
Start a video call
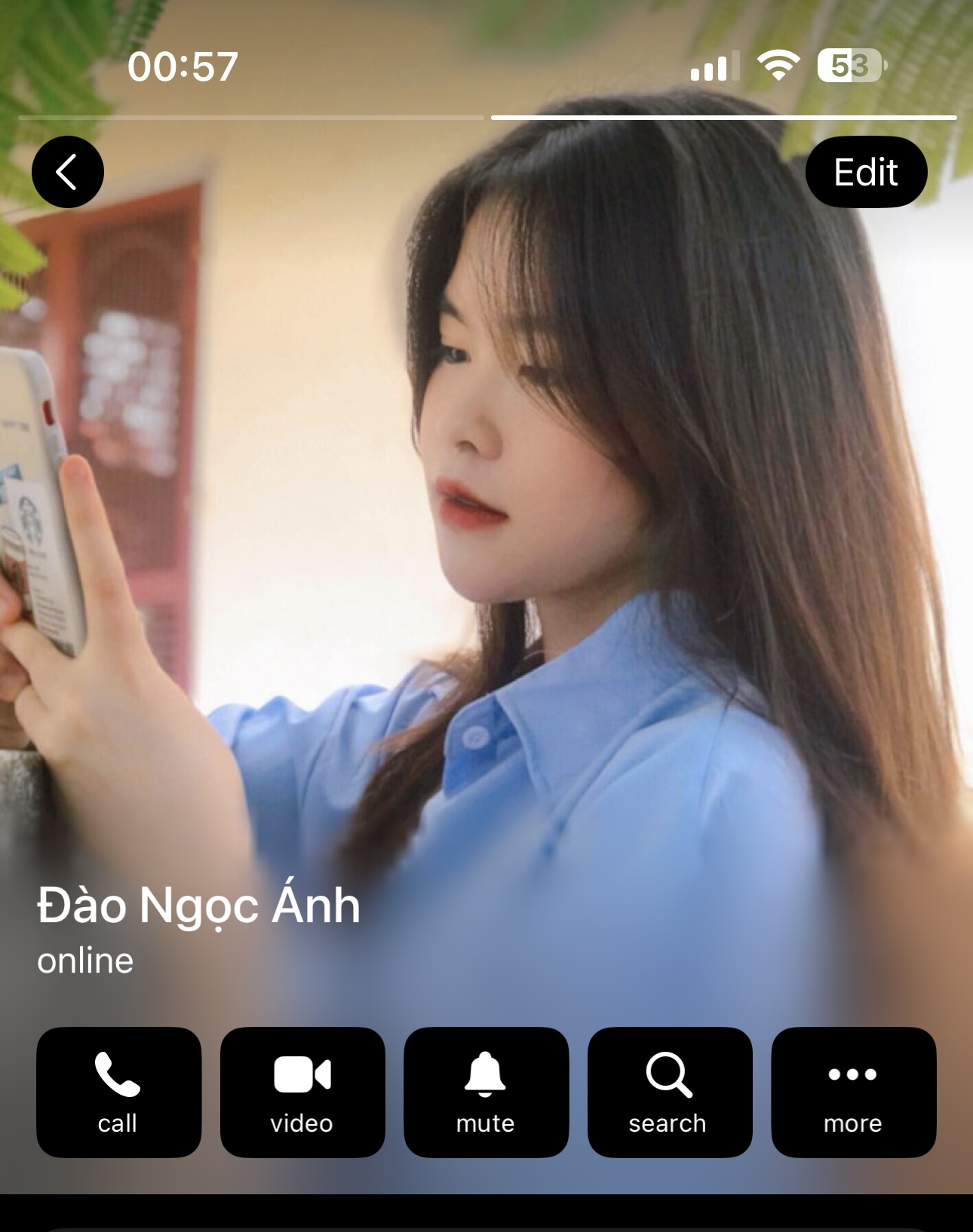coord(302,1091)
